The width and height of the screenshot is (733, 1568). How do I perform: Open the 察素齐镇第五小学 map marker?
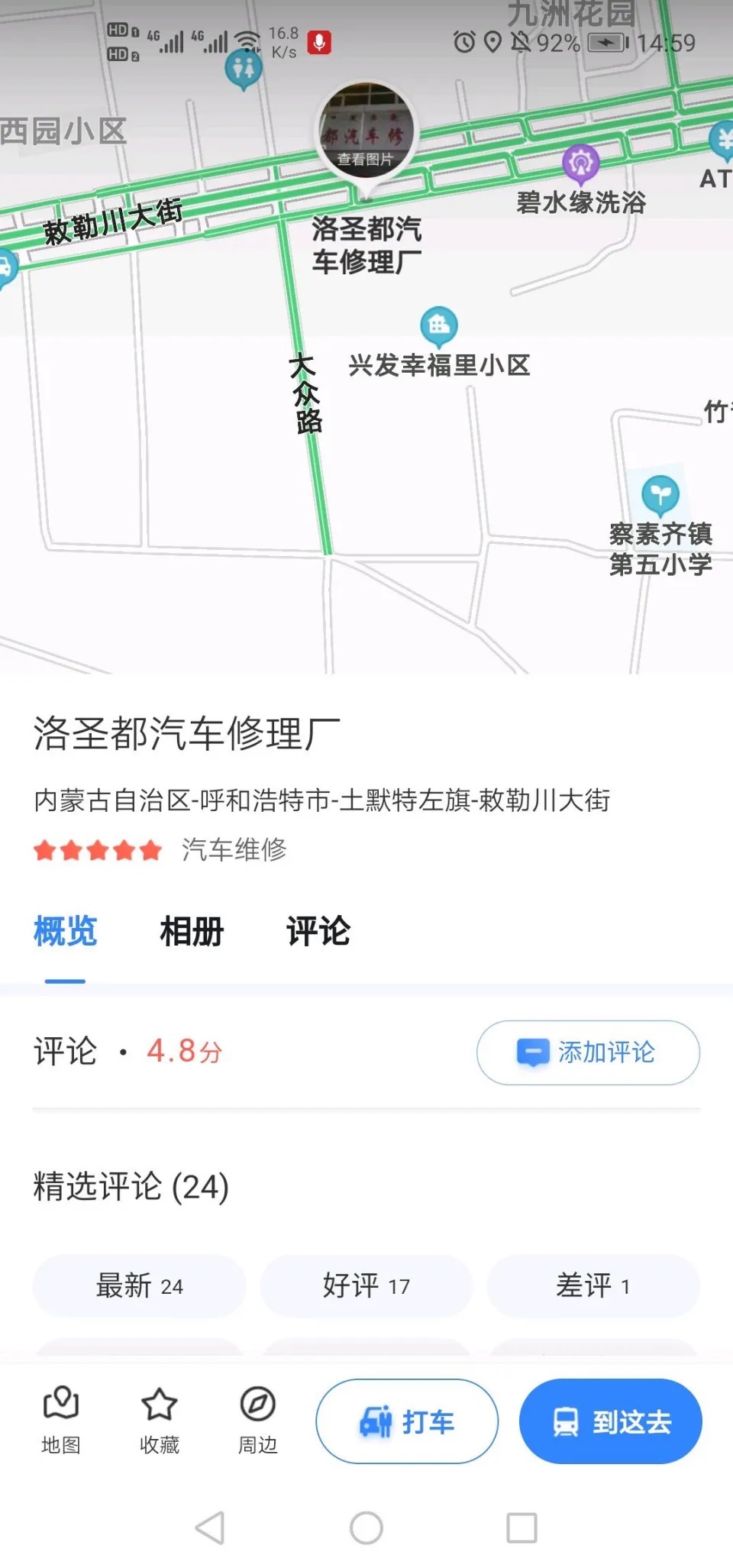click(x=660, y=496)
